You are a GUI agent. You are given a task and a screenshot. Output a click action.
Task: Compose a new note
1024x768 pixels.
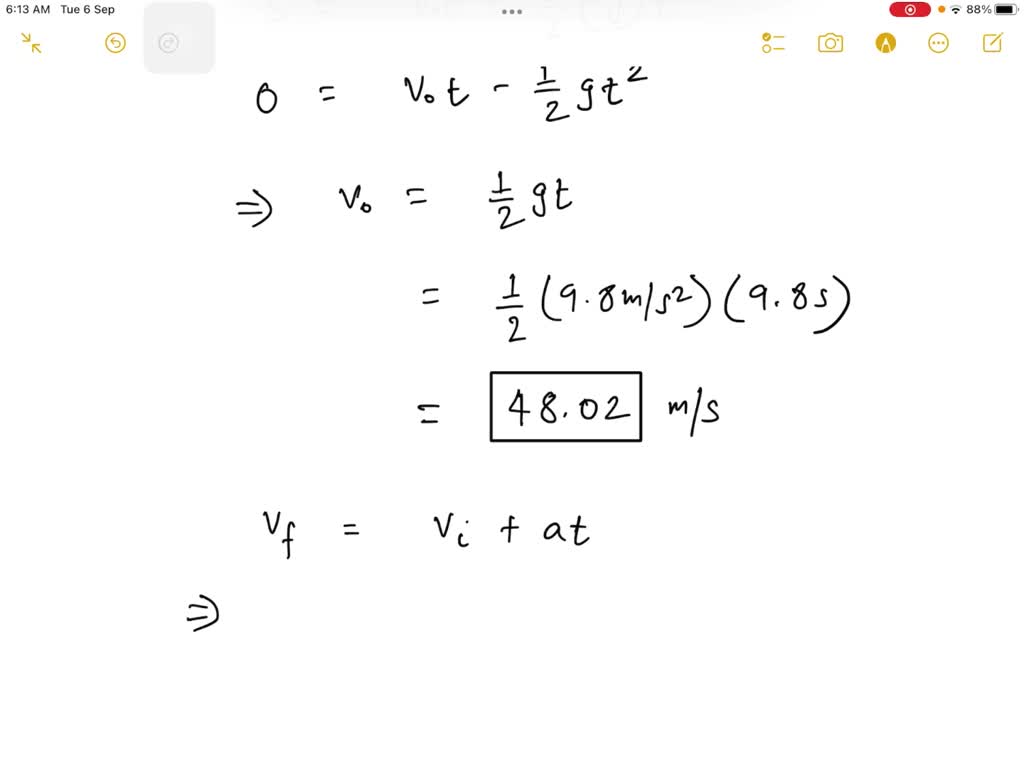pos(992,43)
